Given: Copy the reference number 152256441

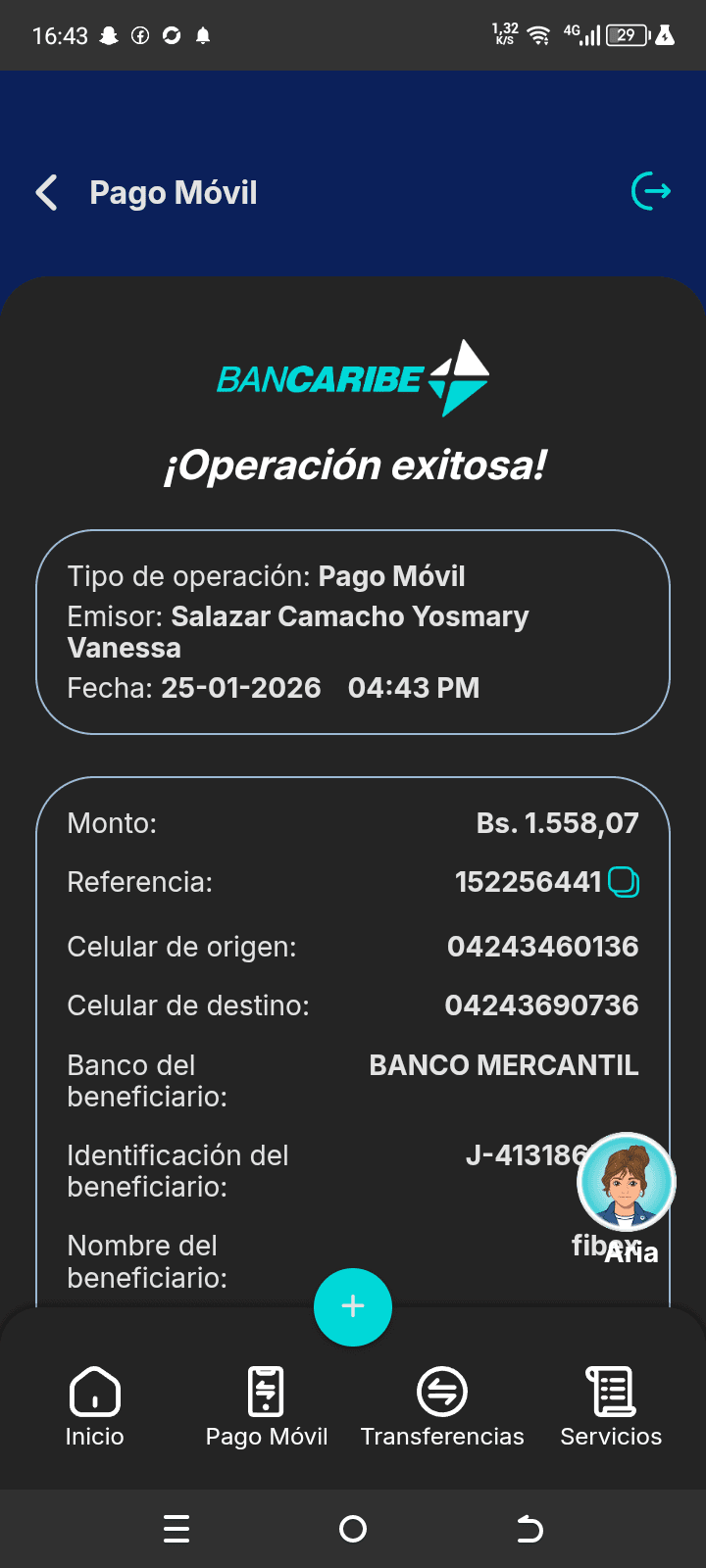Looking at the screenshot, I should click(624, 882).
